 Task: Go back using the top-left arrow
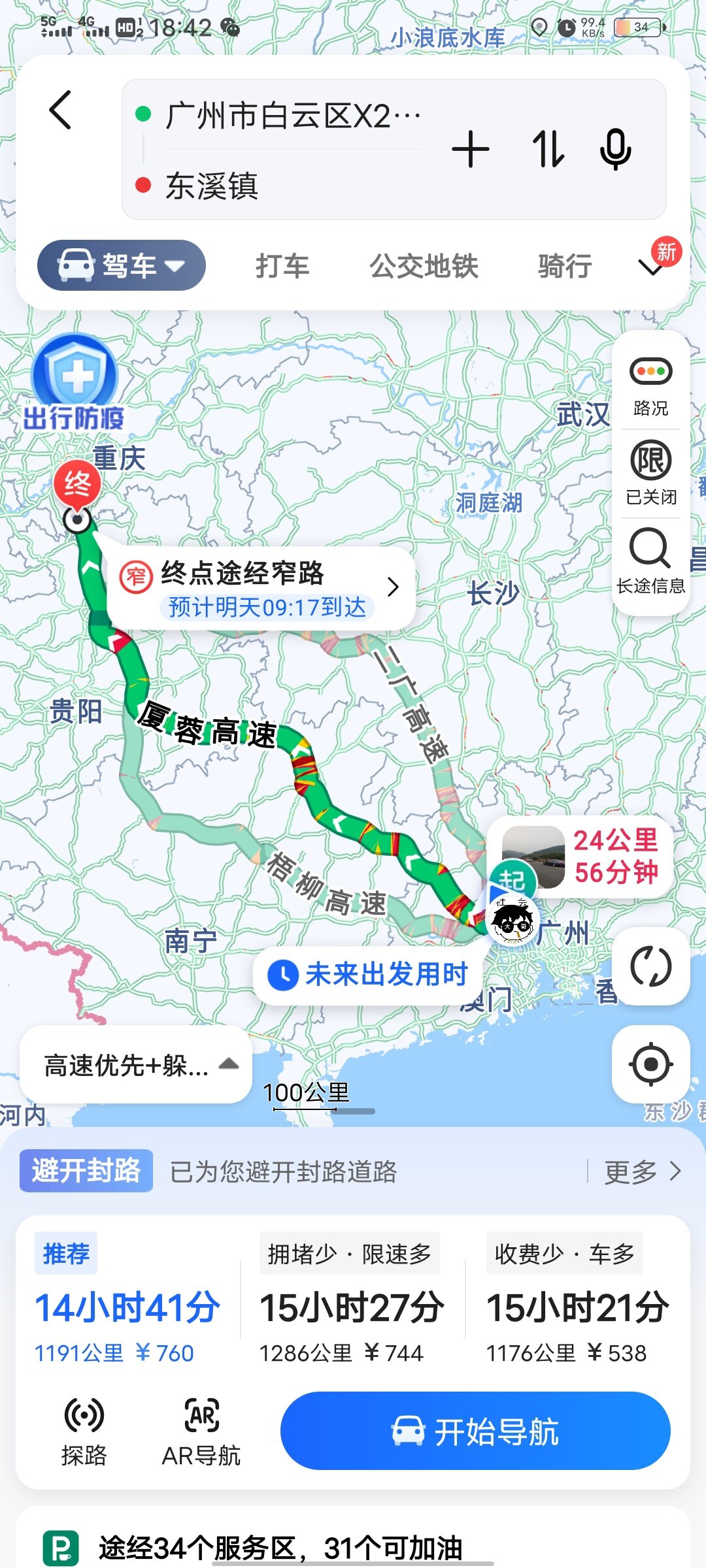[x=61, y=110]
